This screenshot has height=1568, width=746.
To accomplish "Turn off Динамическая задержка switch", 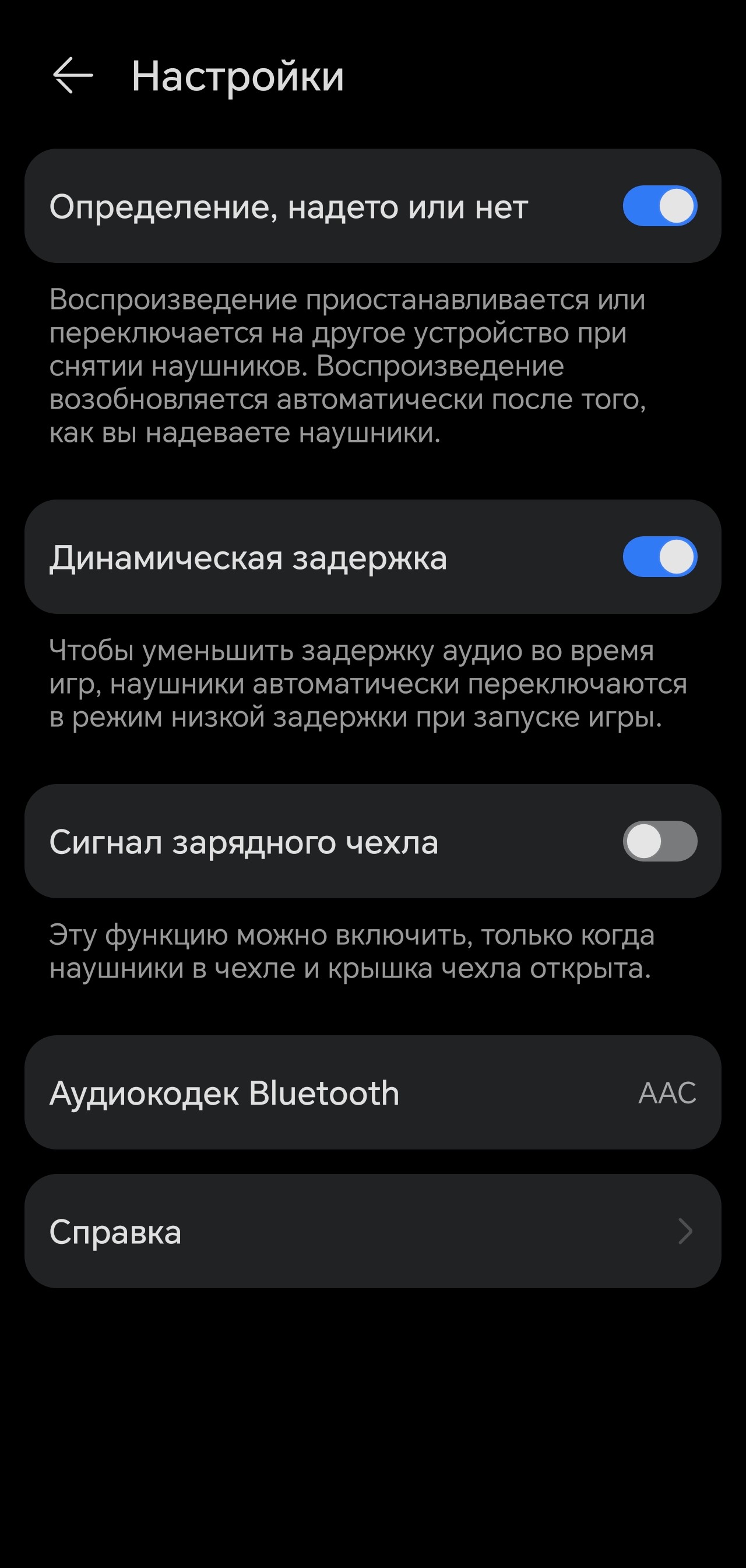I will (659, 556).
